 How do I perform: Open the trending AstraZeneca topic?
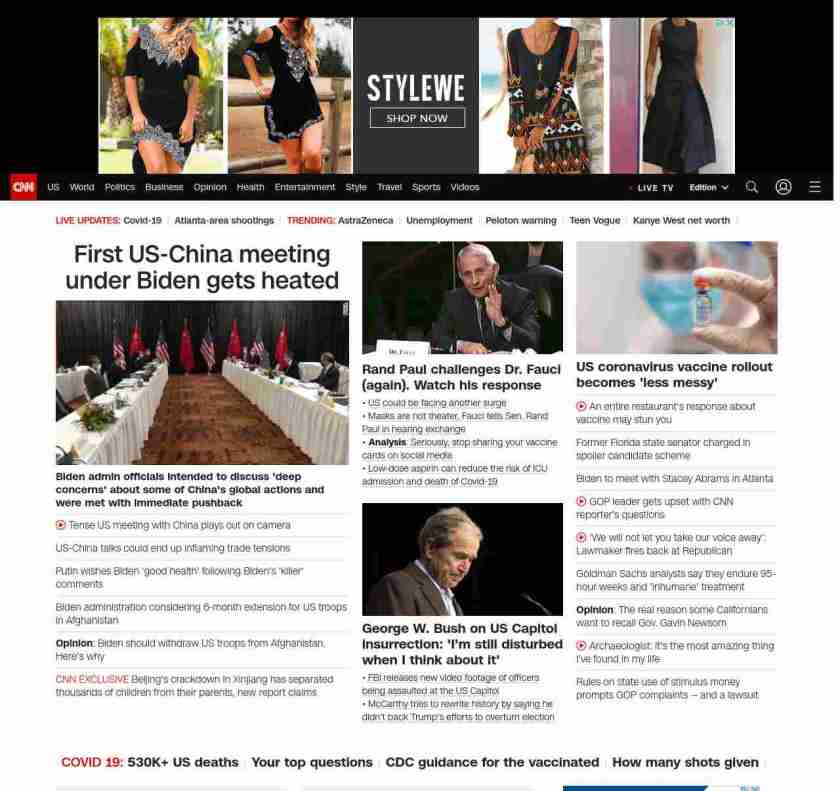365,220
